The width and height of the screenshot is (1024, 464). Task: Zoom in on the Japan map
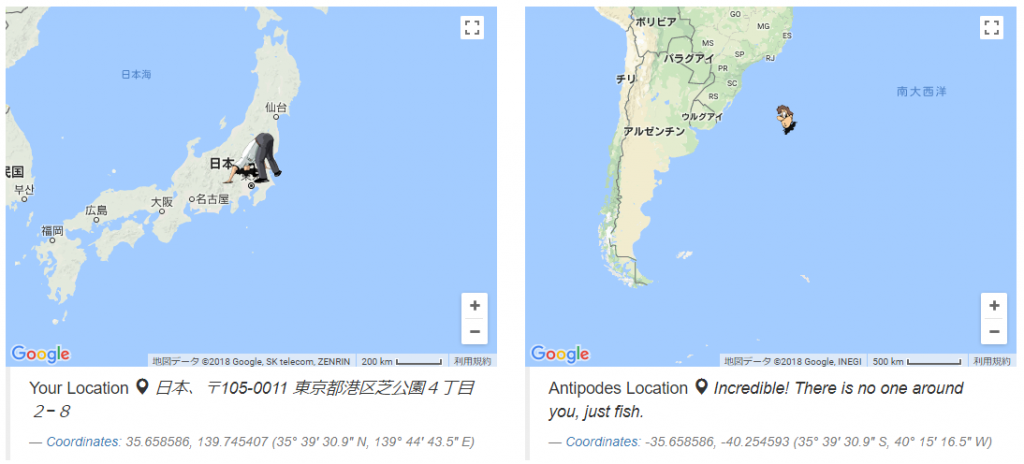pos(474,306)
